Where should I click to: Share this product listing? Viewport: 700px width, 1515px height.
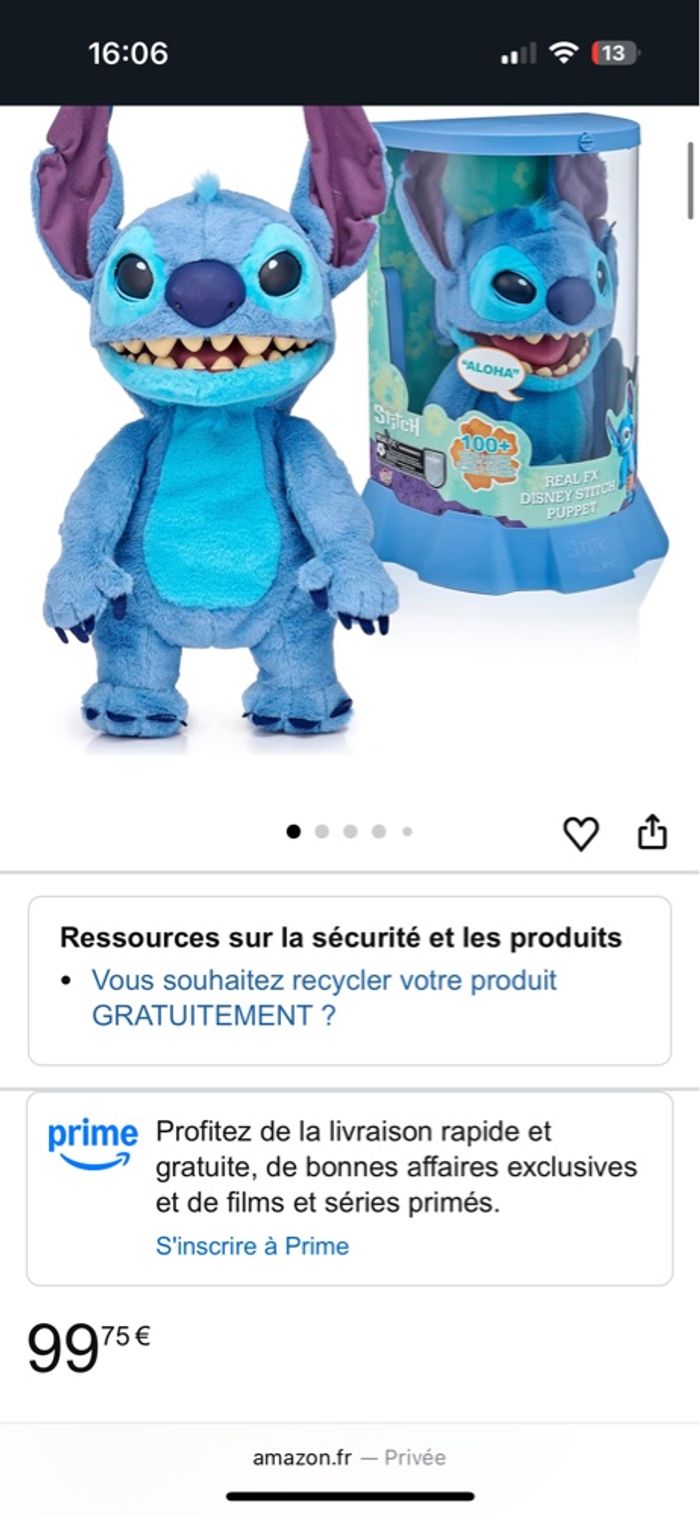click(652, 832)
